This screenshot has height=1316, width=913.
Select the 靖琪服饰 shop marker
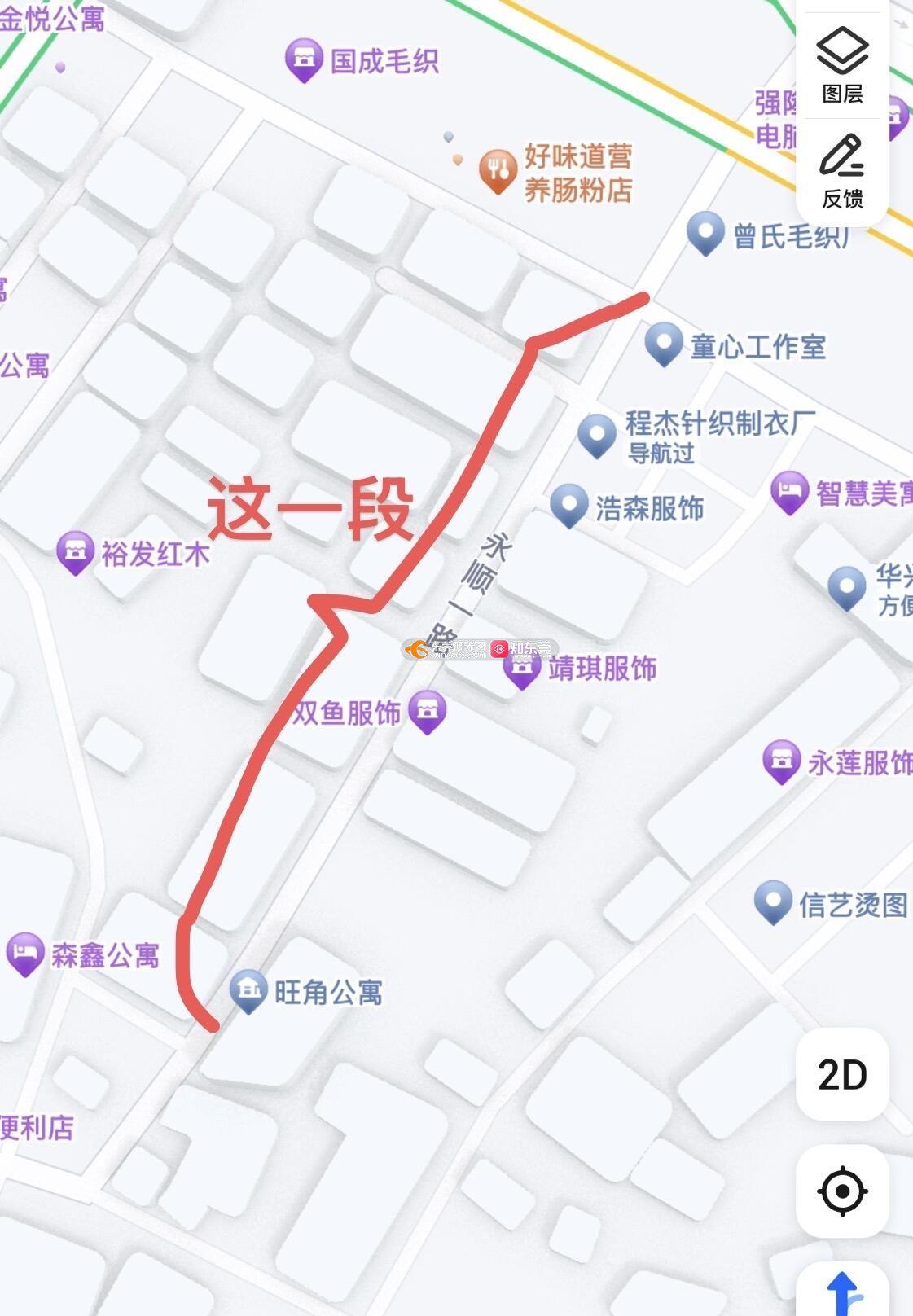coord(522,668)
